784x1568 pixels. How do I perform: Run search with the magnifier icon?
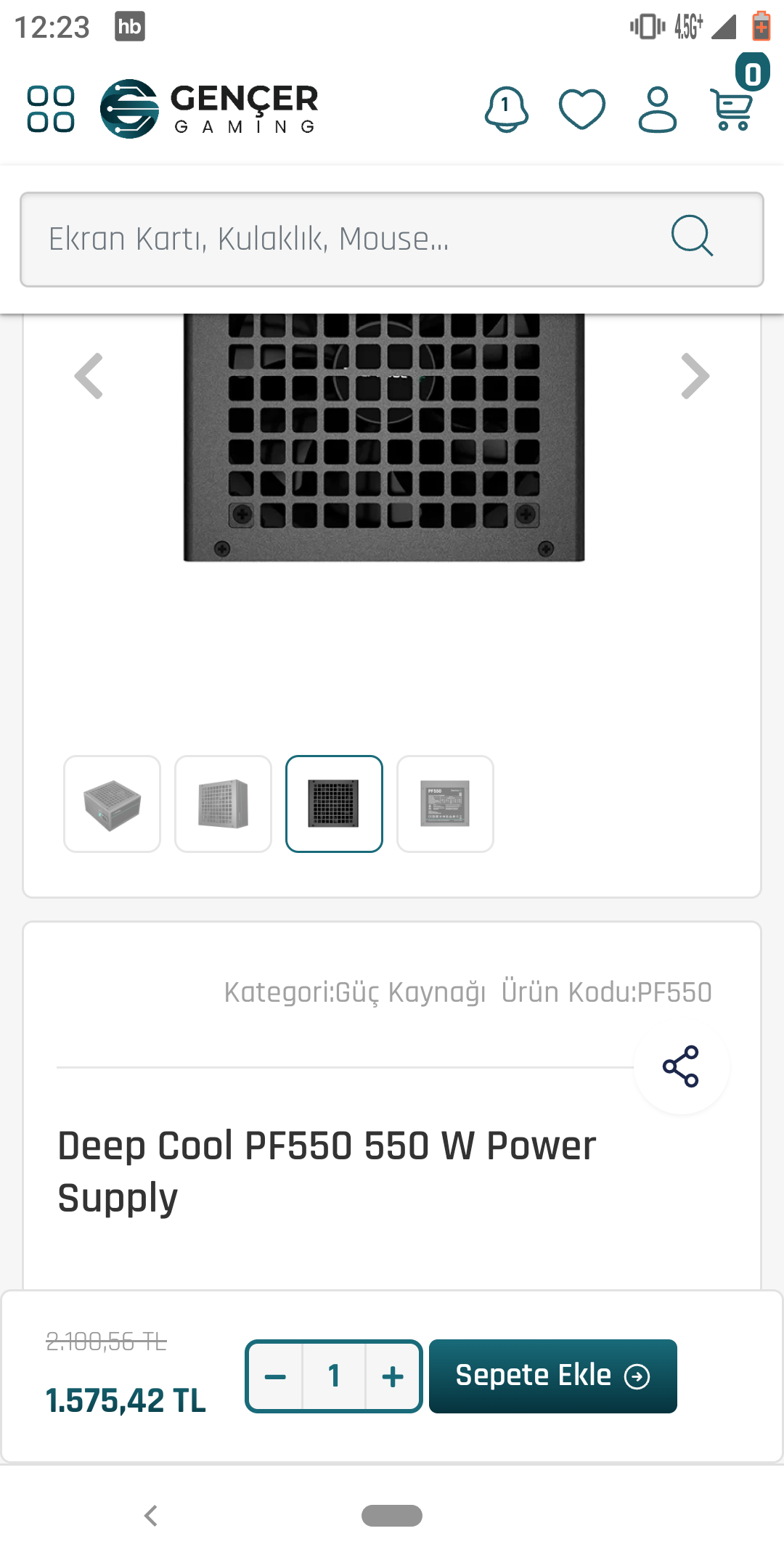pyautogui.click(x=692, y=237)
